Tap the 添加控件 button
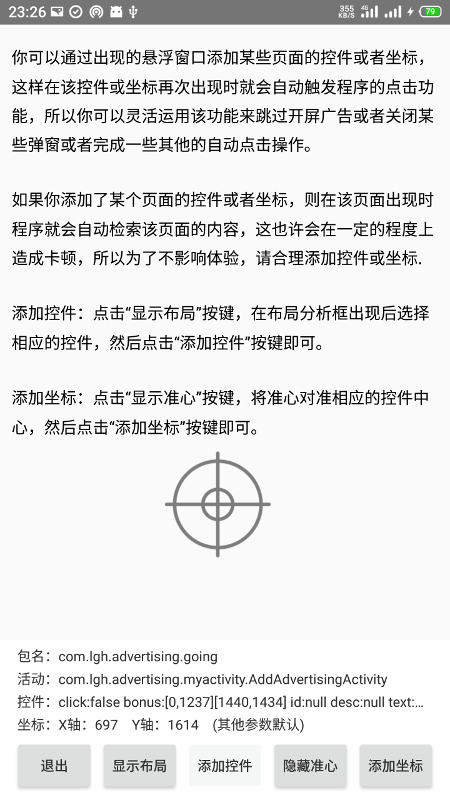The image size is (450, 800). click(x=224, y=765)
